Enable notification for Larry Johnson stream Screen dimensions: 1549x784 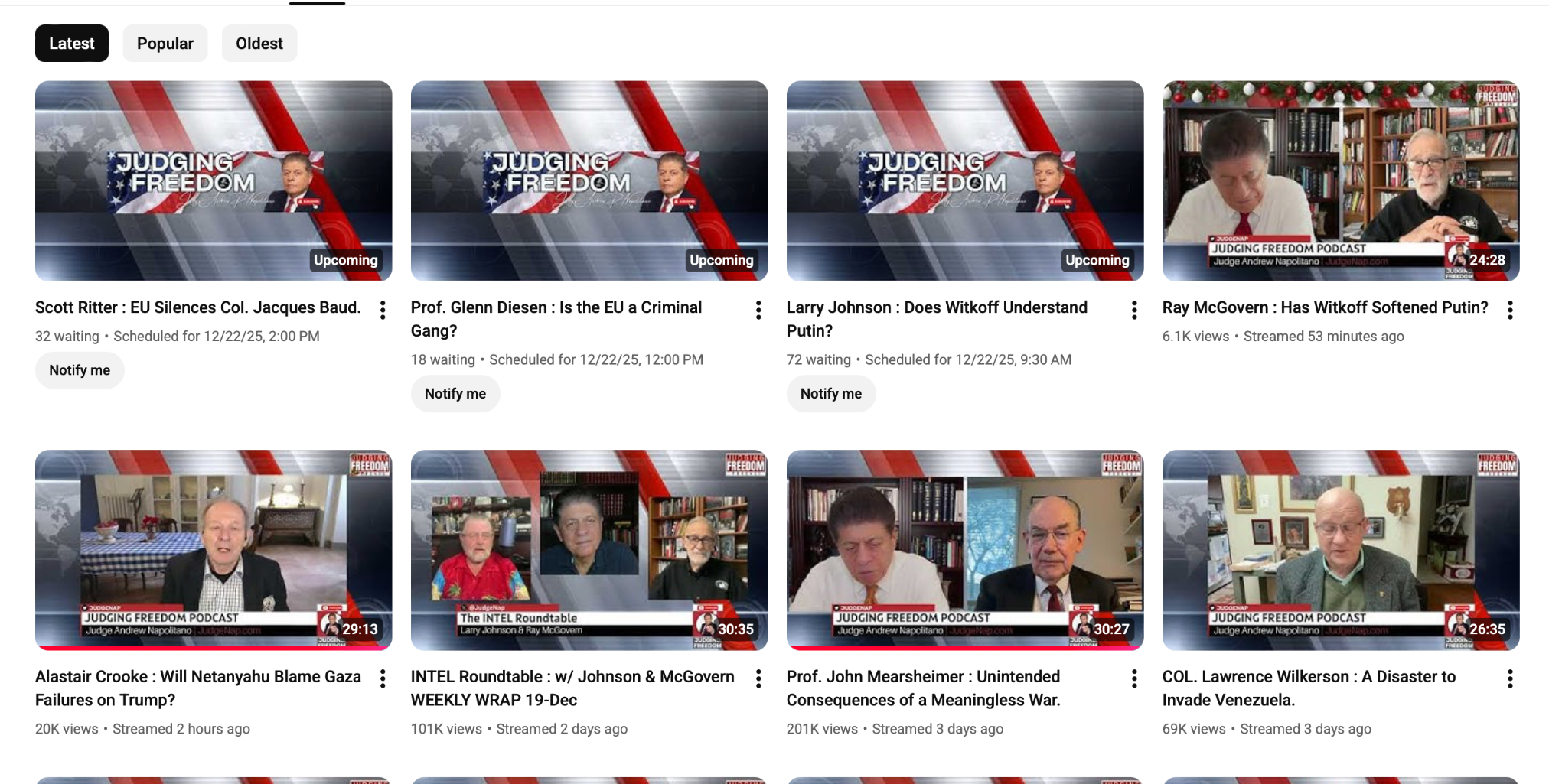(830, 394)
